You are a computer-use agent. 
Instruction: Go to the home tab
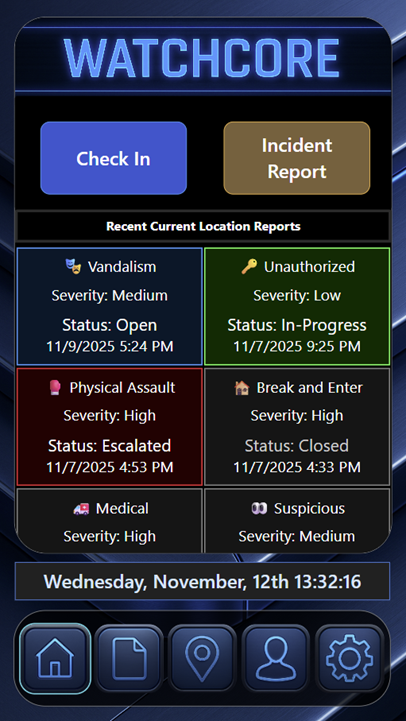click(x=55, y=659)
